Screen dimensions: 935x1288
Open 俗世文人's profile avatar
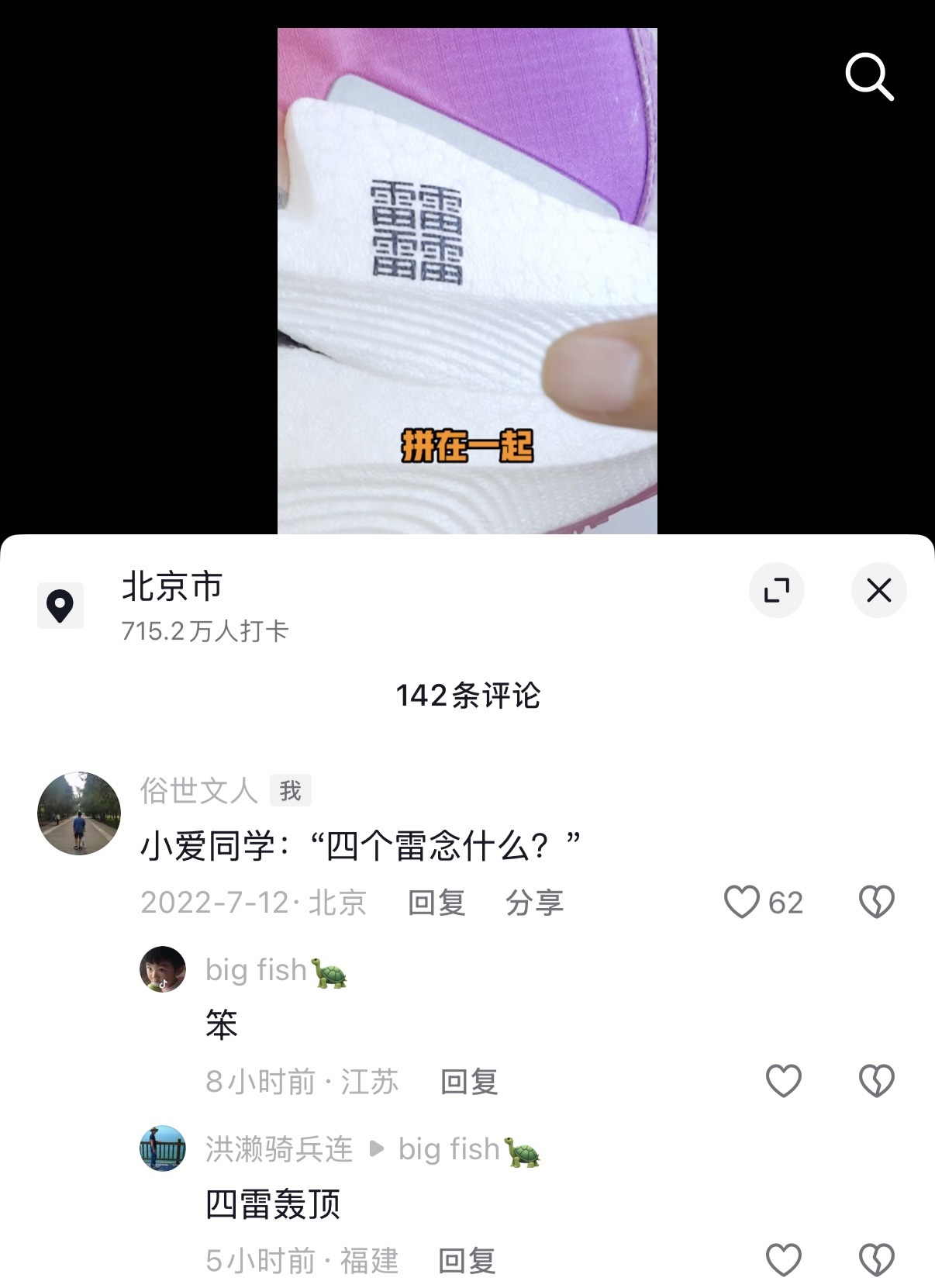point(79,813)
